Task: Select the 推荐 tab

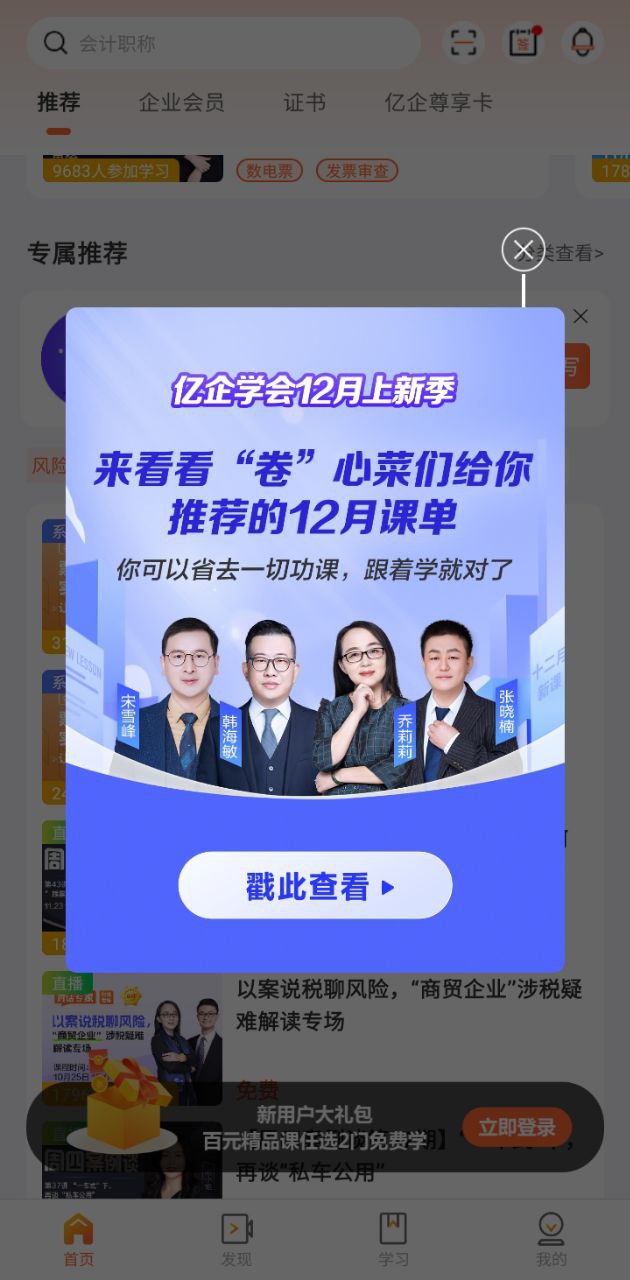Action: coord(58,102)
